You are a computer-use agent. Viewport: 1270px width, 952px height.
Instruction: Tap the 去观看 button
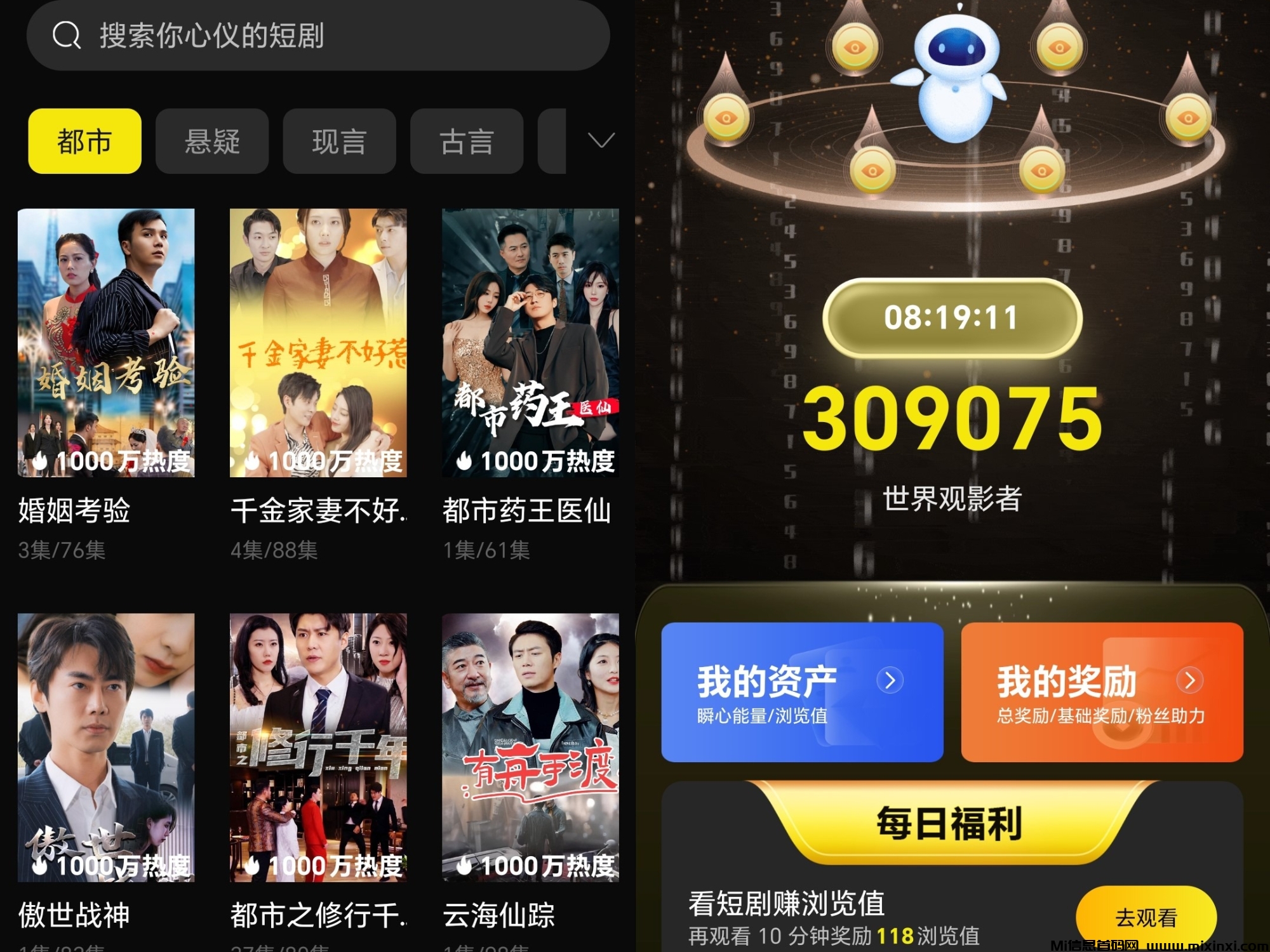click(x=1146, y=917)
